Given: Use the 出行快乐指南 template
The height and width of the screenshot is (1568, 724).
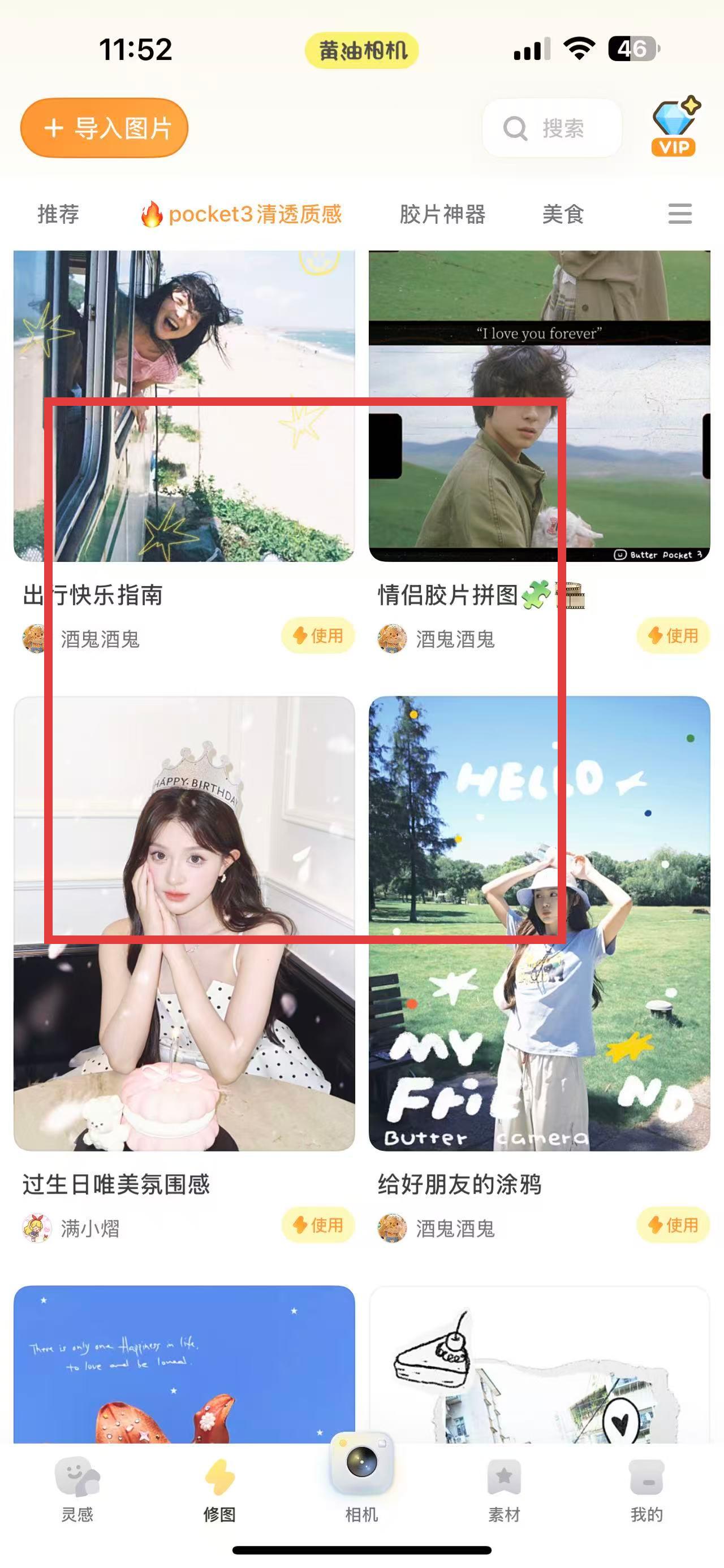Looking at the screenshot, I should coord(318,636).
